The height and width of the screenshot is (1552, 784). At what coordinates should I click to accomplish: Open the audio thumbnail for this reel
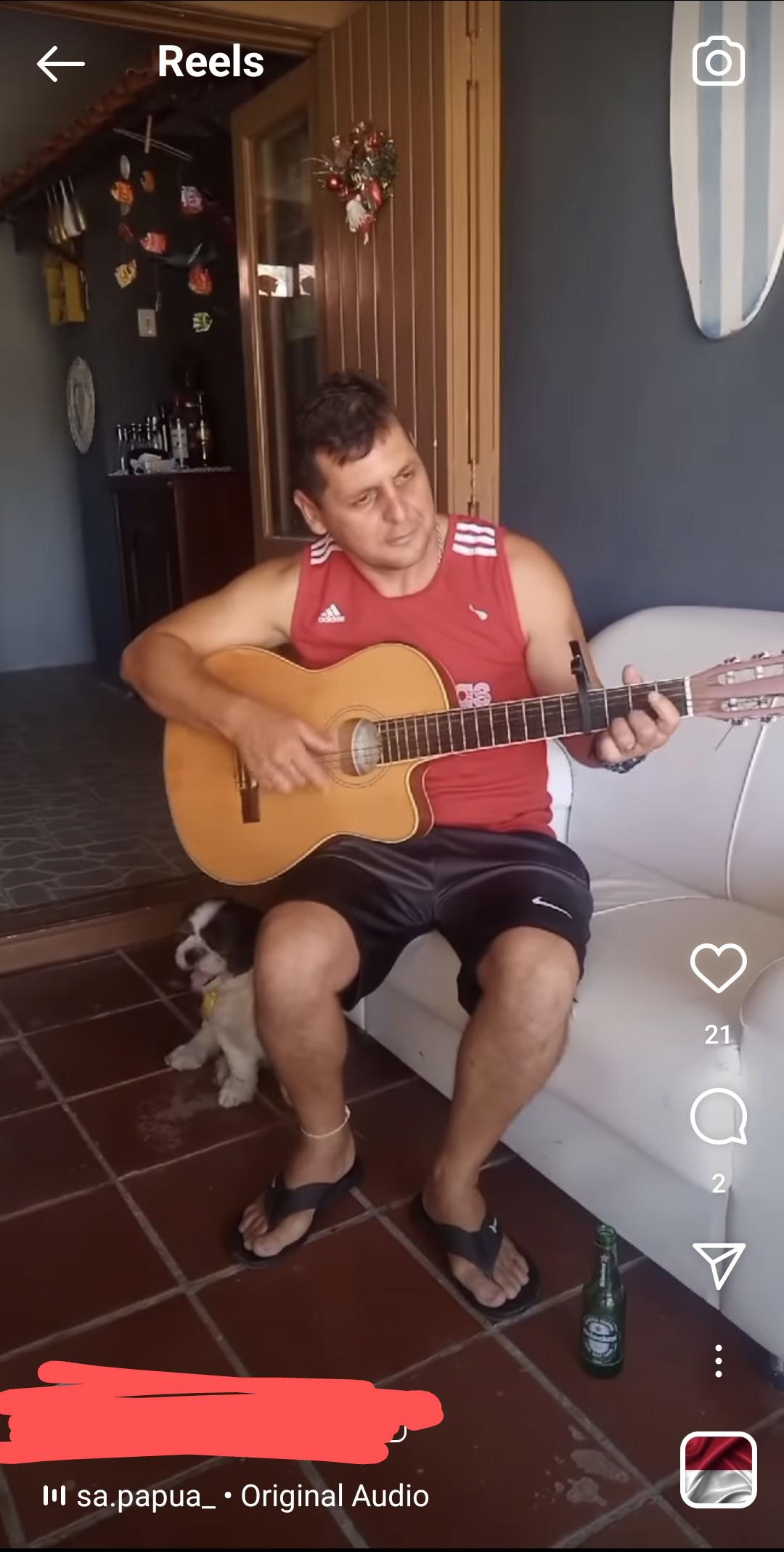(718, 1470)
